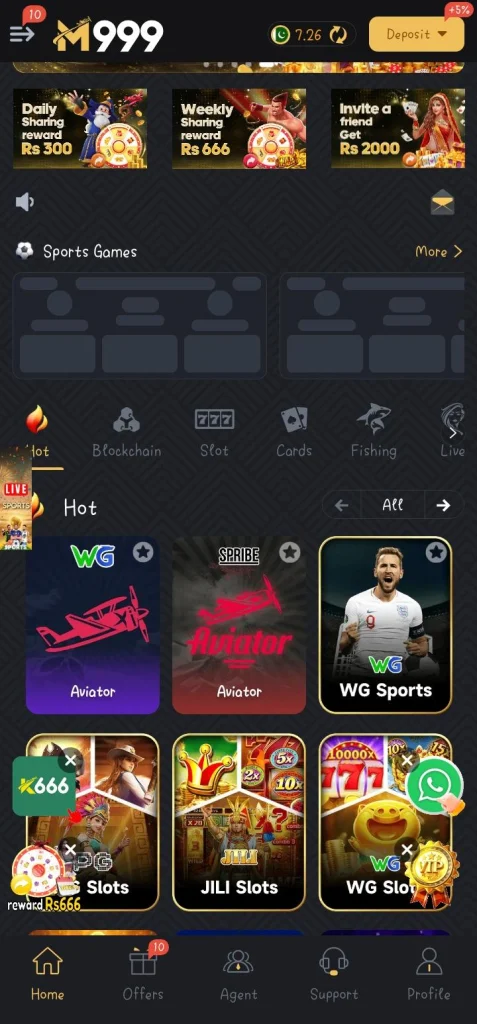Open the Invite a friend banner
This screenshot has height=1024, width=477.
click(398, 129)
